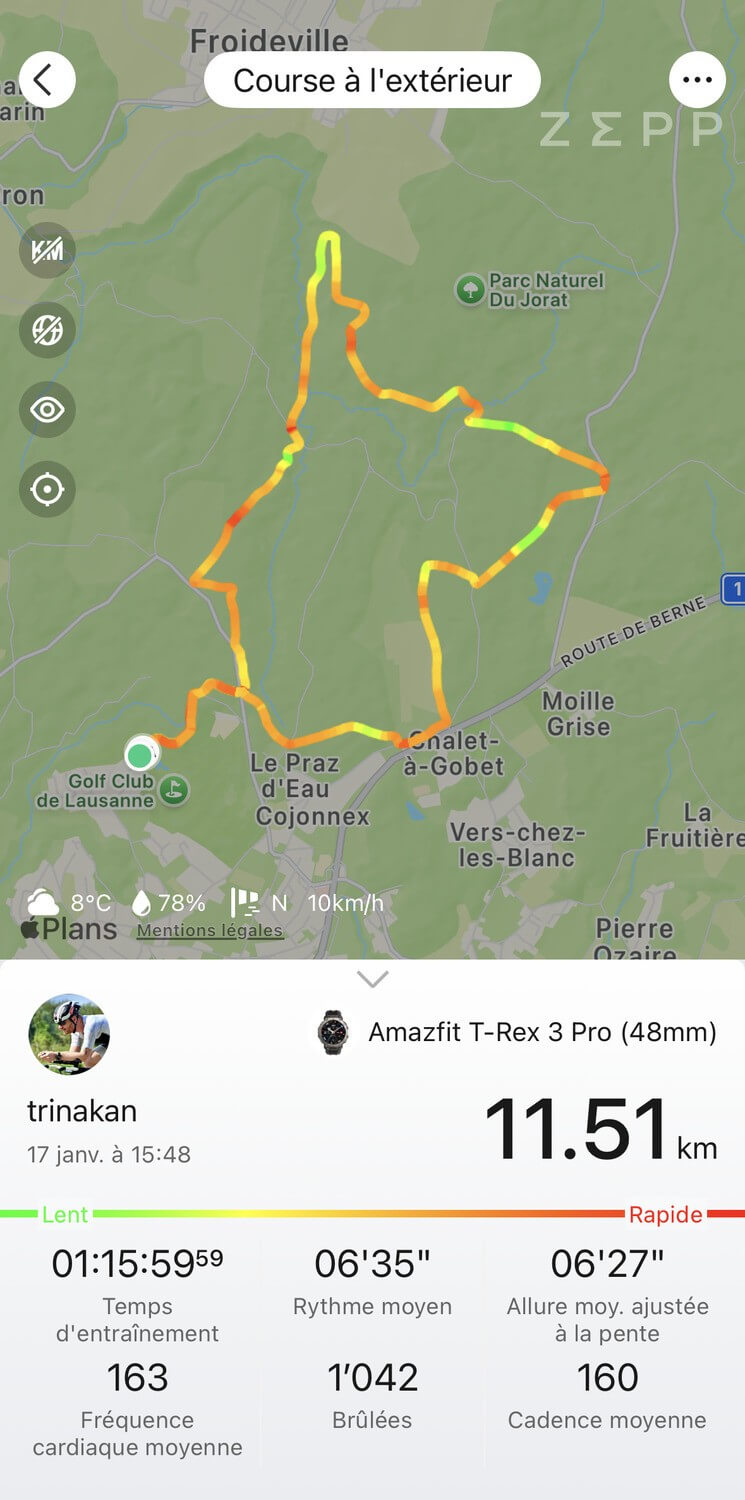Toggle kilometer markers on the map

point(47,250)
